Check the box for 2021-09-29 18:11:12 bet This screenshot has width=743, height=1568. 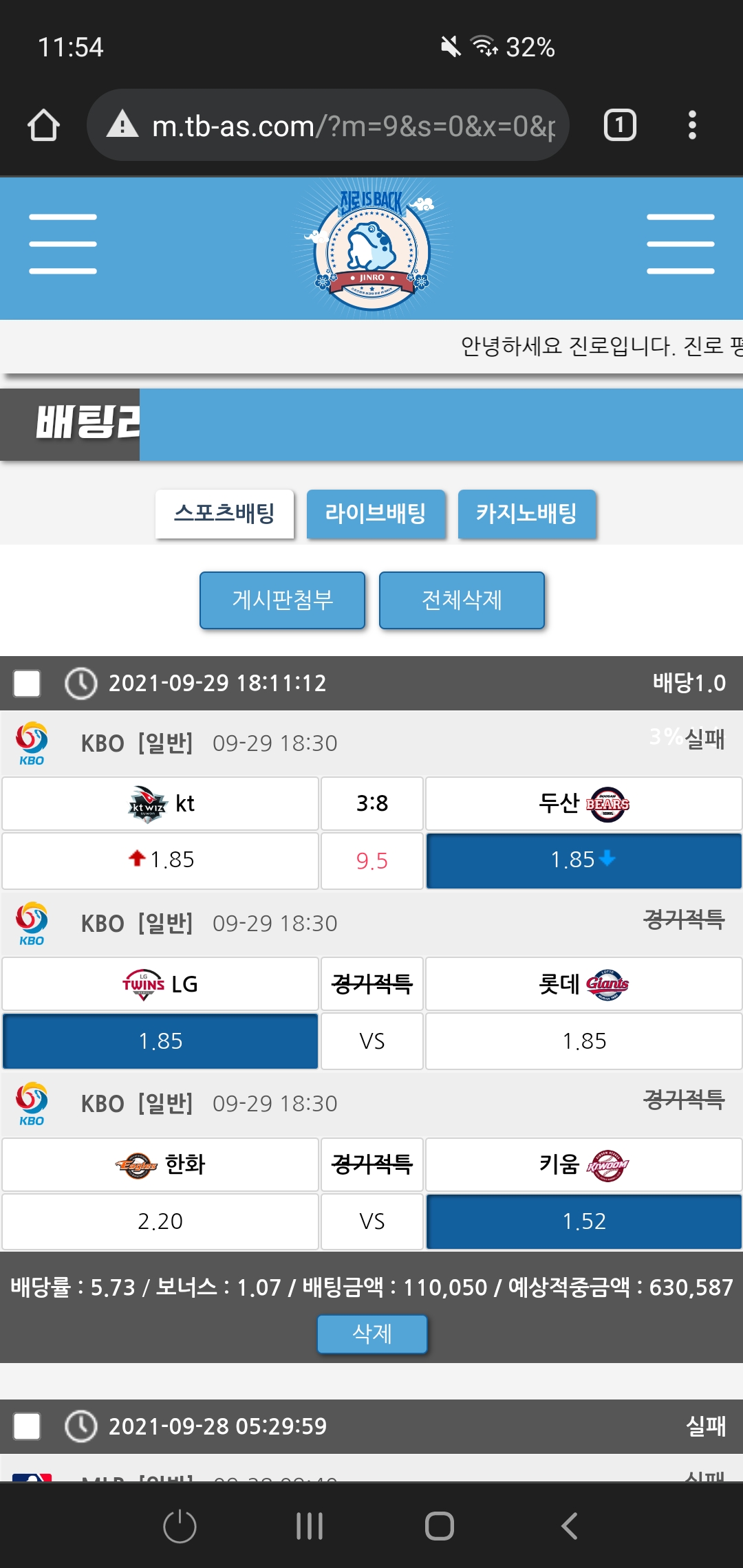tap(27, 684)
